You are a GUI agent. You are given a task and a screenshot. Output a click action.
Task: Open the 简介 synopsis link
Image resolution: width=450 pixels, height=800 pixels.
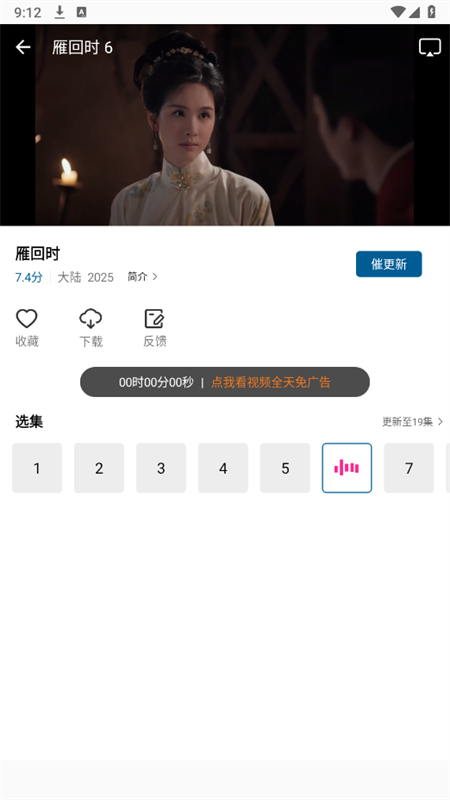point(142,277)
